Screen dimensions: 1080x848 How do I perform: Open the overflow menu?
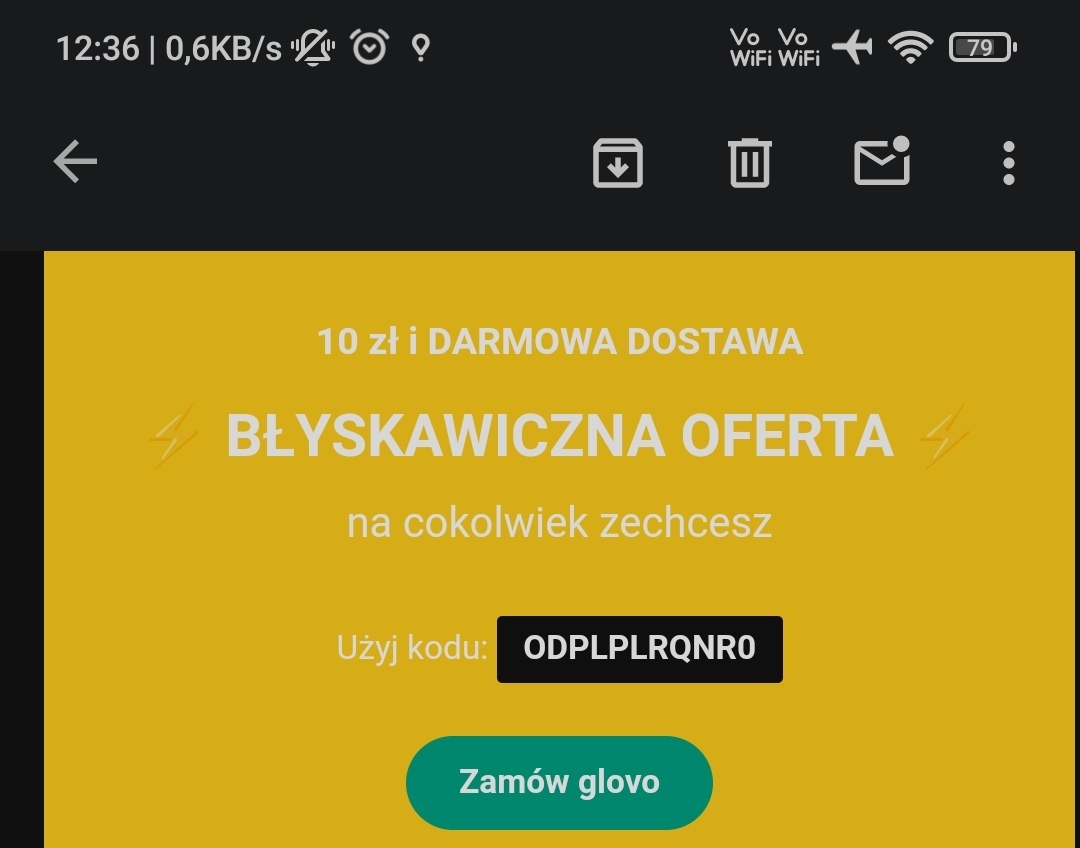tap(1008, 162)
